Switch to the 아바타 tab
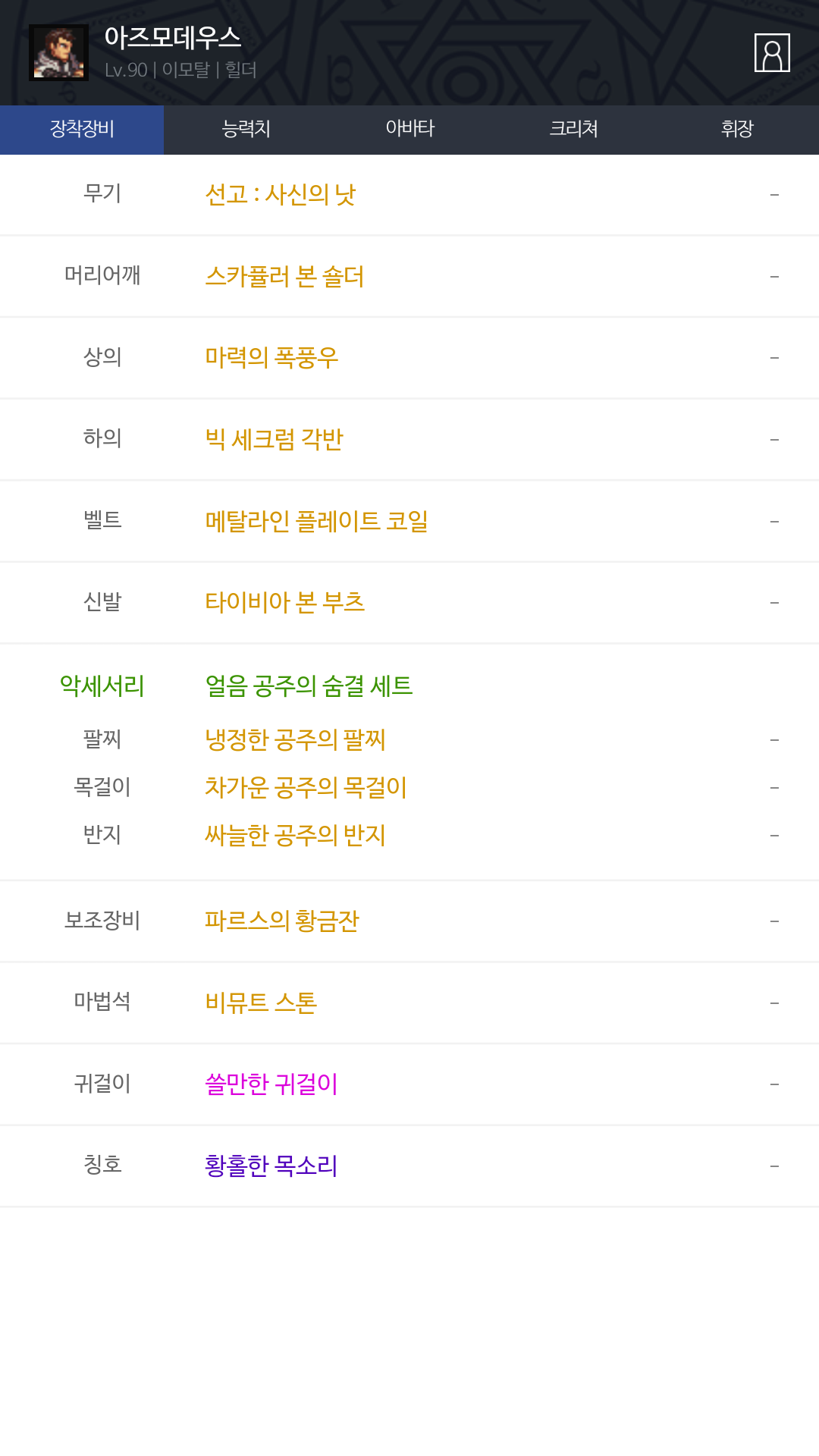The image size is (819, 1456). (x=409, y=130)
